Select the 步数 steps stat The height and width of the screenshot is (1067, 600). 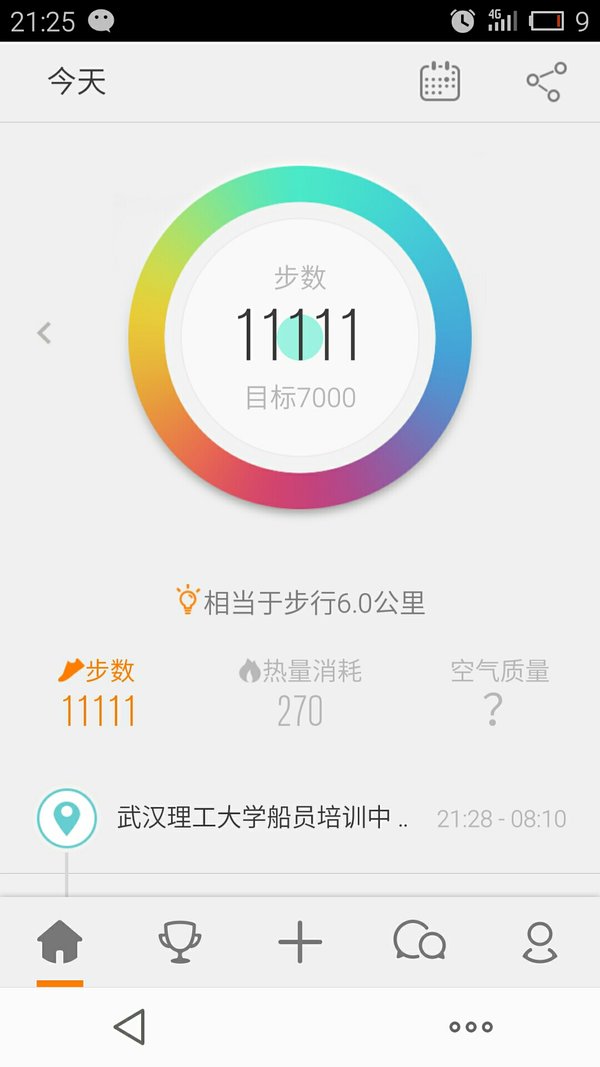point(97,693)
